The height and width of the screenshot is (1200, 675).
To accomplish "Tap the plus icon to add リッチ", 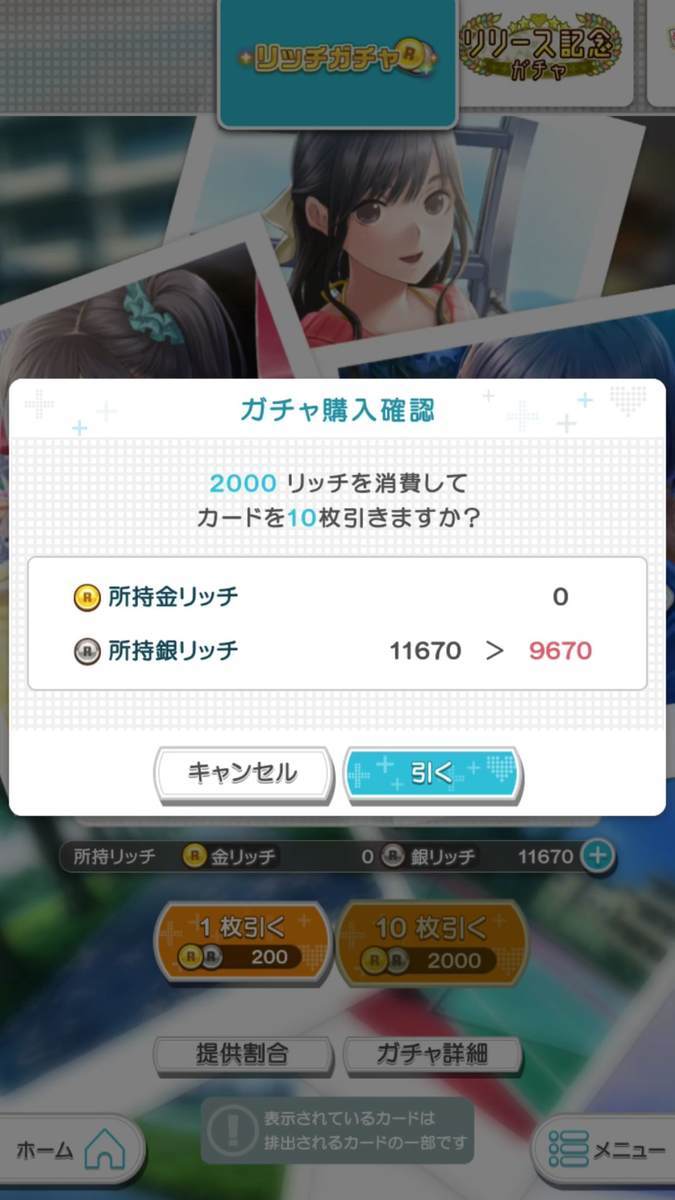I will coord(598,856).
